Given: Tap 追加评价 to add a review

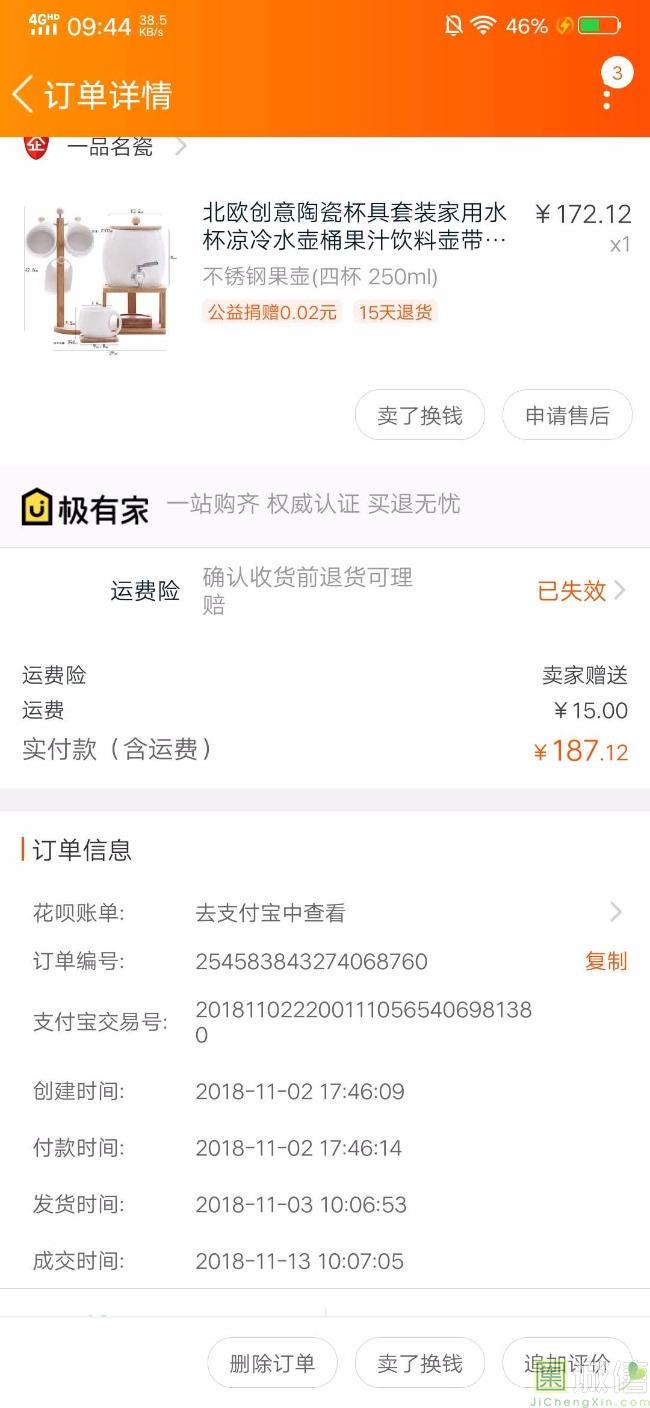Looking at the screenshot, I should [x=567, y=1363].
